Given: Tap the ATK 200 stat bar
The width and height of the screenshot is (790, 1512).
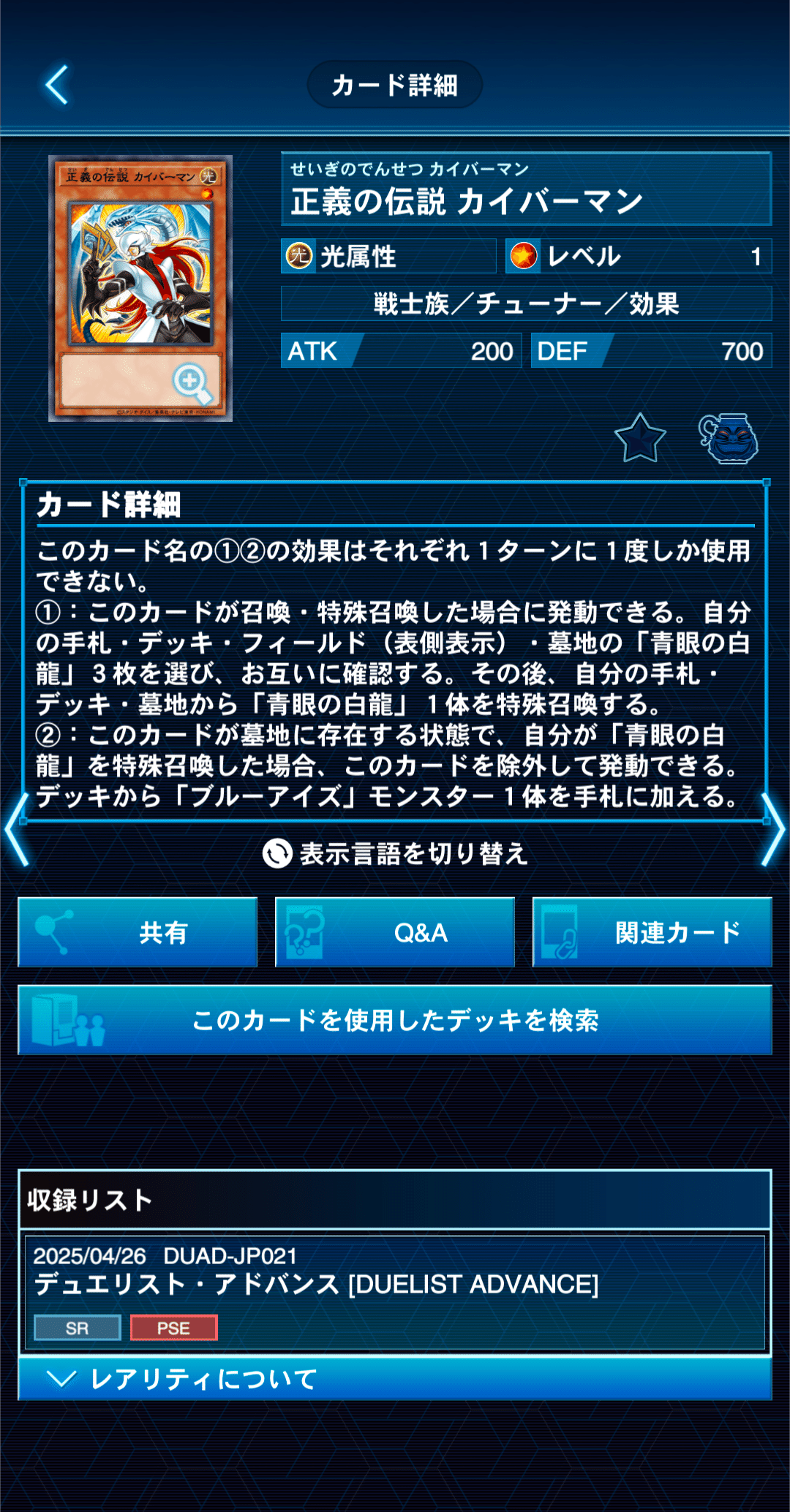Looking at the screenshot, I should pos(401,352).
